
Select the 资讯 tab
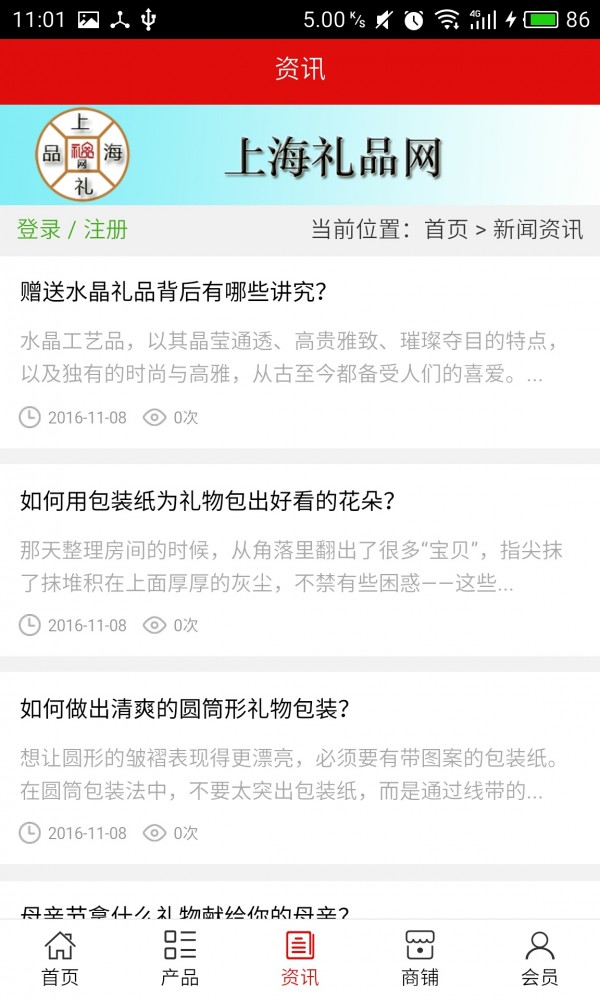click(x=300, y=959)
